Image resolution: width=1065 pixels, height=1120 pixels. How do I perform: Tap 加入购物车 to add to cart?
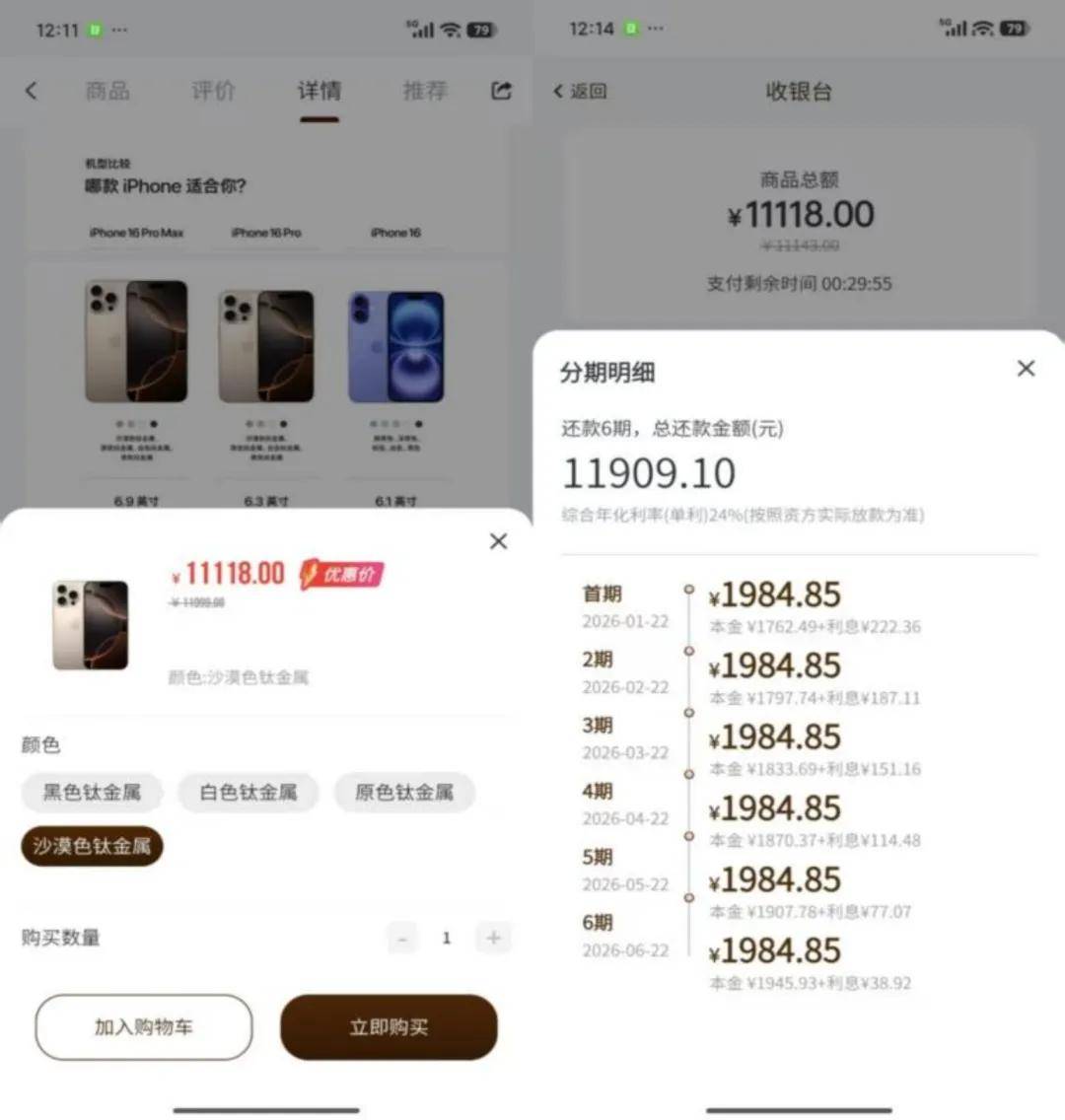pyautogui.click(x=142, y=1027)
